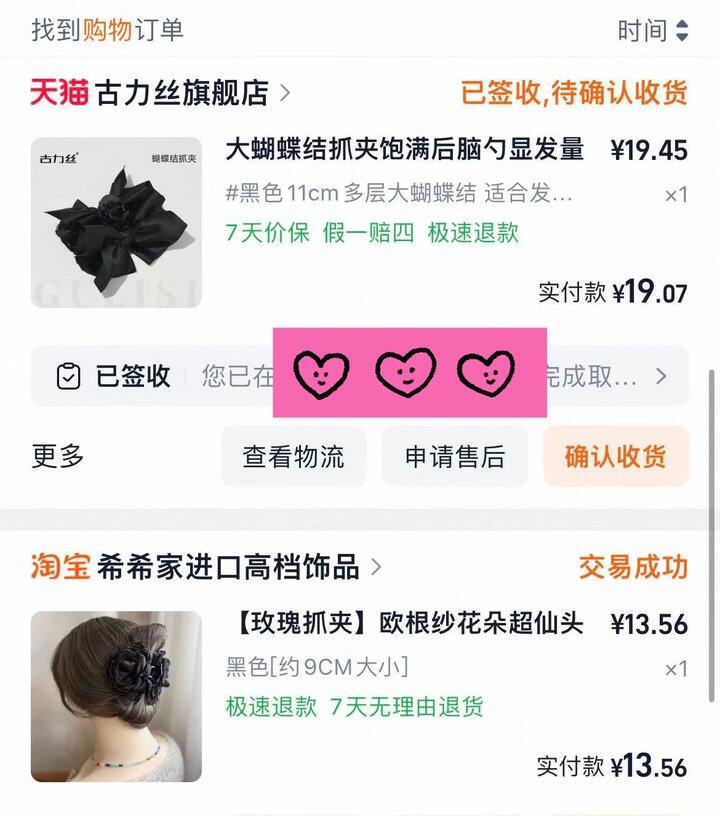
Task: Open the rose hair clip image
Action: tap(116, 696)
